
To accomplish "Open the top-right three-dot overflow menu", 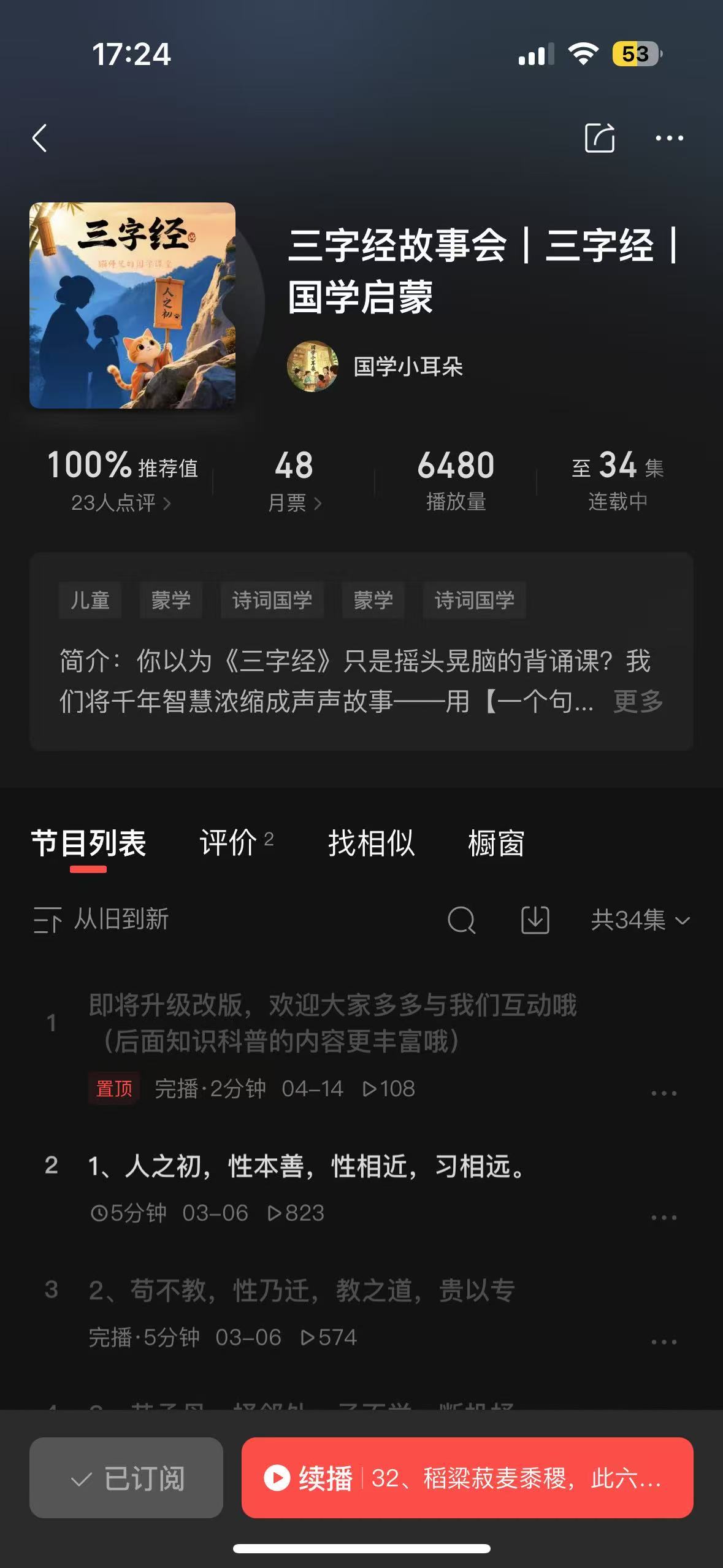I will 669,138.
